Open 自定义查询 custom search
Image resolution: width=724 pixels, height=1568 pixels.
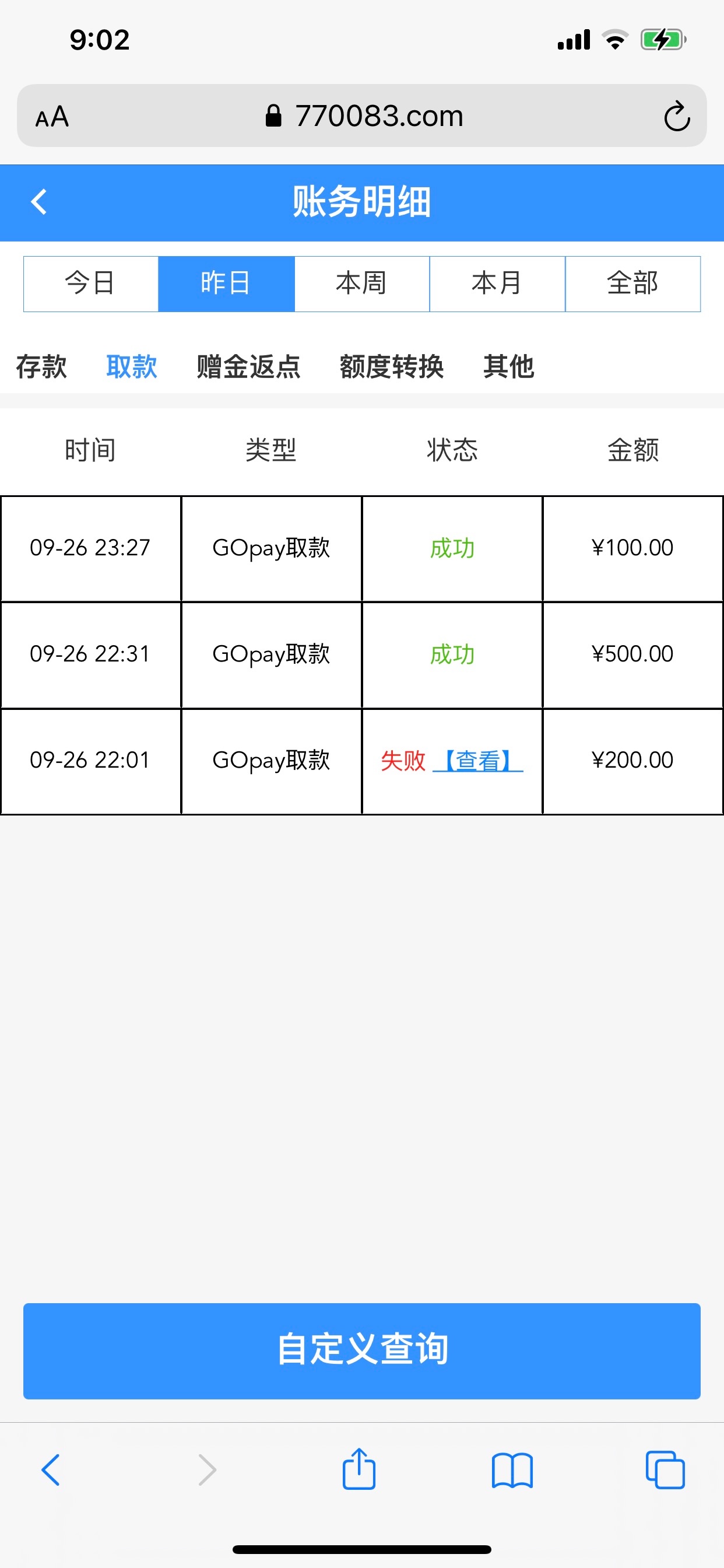click(x=362, y=1350)
